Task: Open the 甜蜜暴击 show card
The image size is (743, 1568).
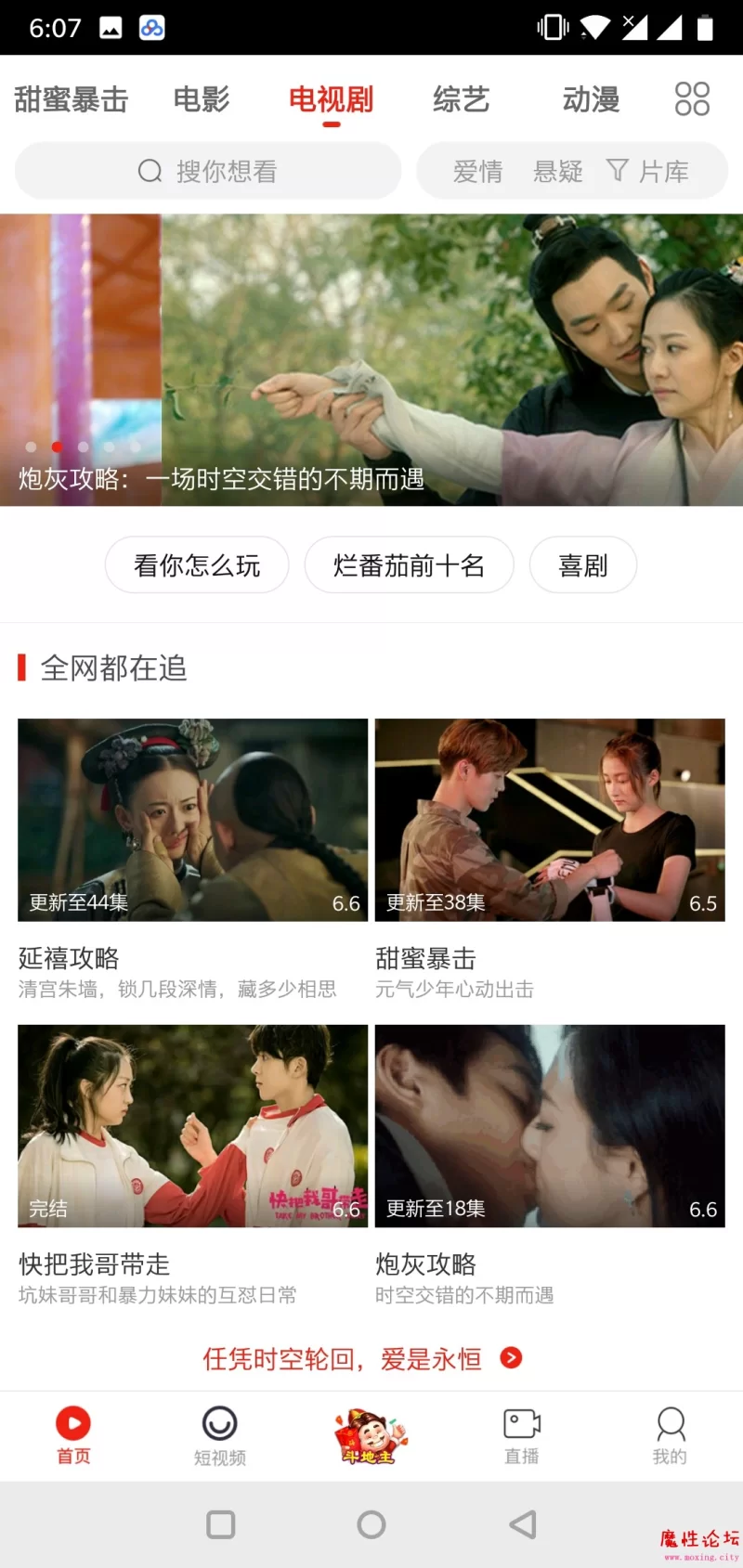Action: (x=550, y=860)
